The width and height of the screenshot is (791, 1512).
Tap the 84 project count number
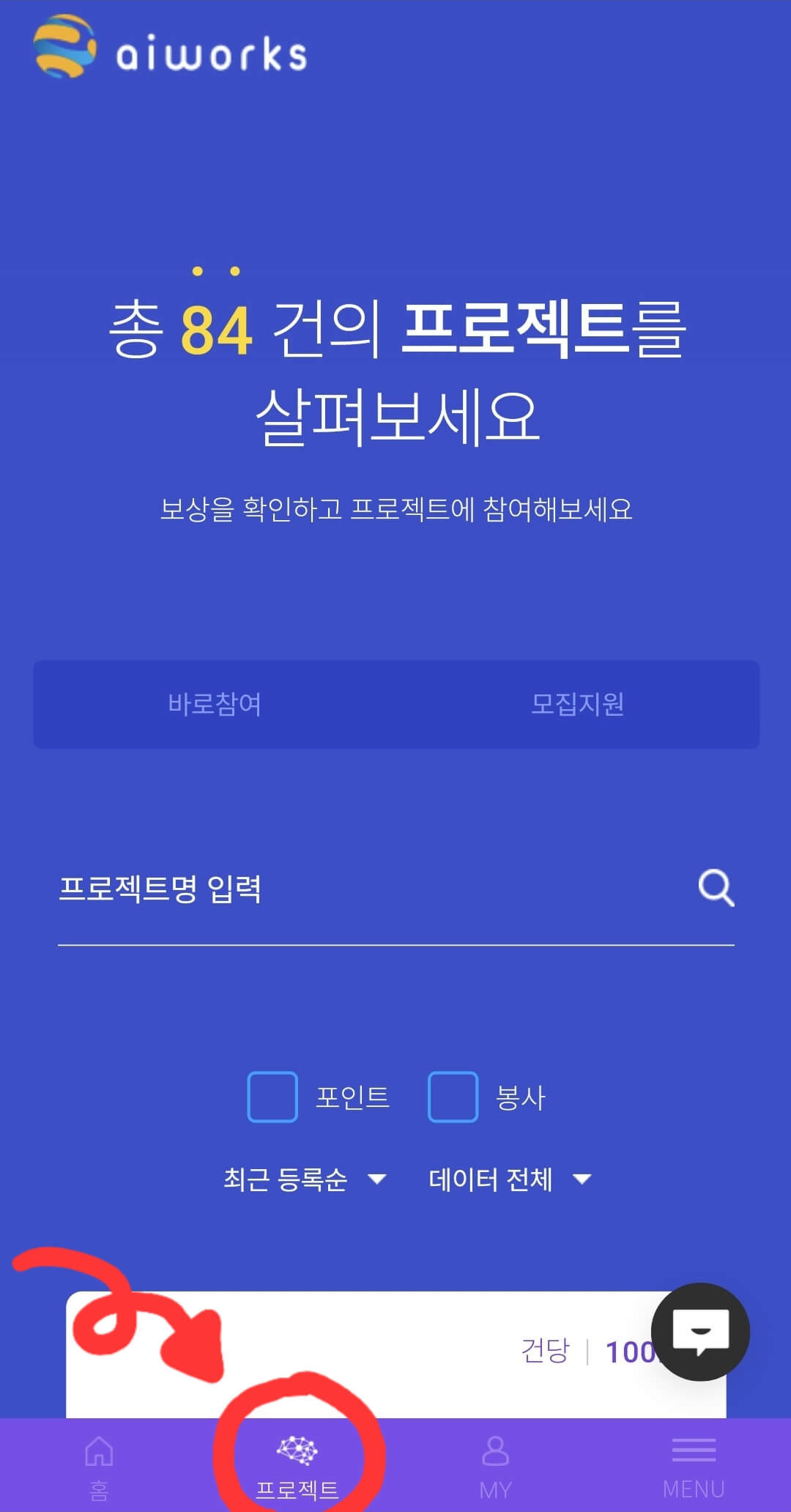(x=217, y=326)
